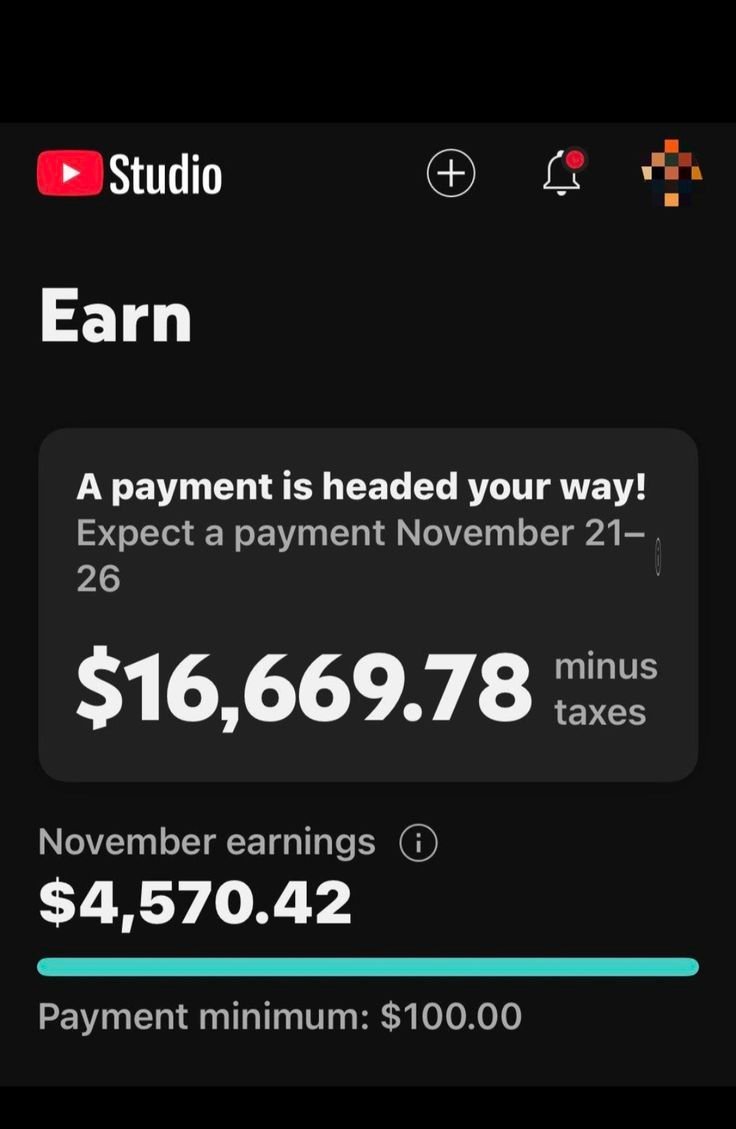Open the account profile avatar

pyautogui.click(x=672, y=174)
